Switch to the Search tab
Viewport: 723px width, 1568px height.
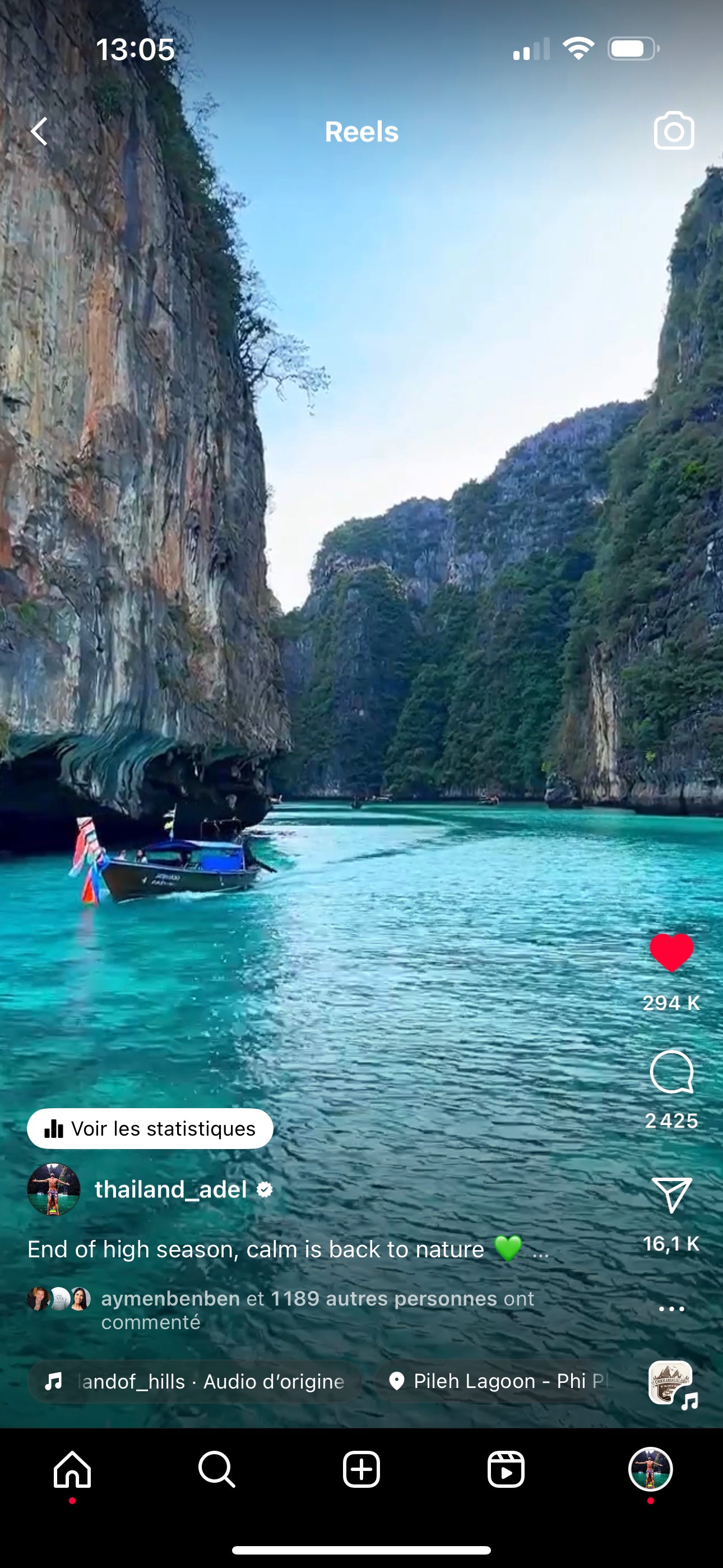pos(217,1469)
